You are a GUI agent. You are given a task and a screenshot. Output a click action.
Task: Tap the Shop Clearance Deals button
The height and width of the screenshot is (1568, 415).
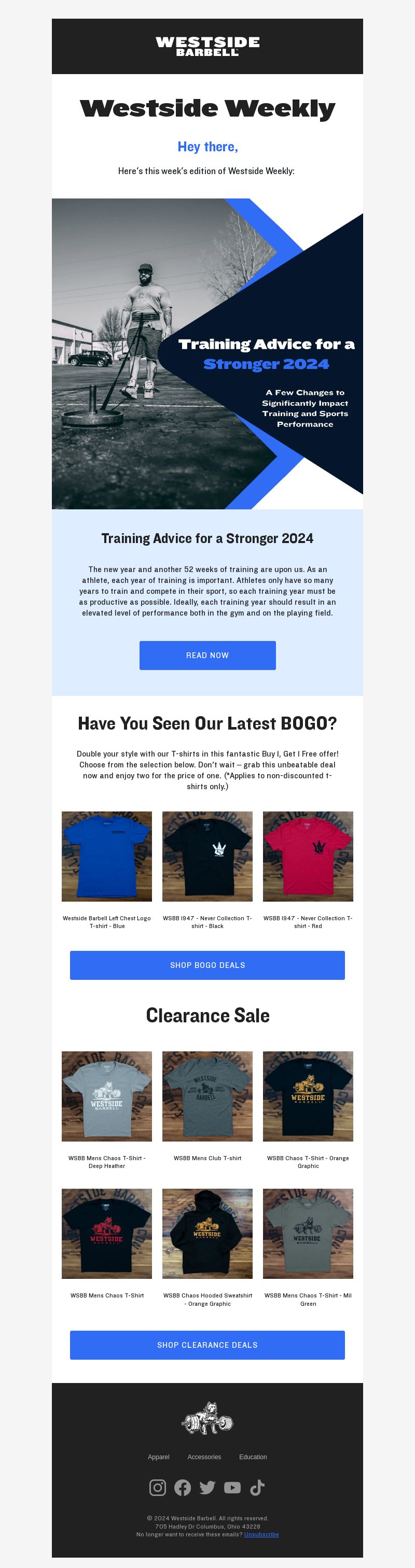[207, 1345]
